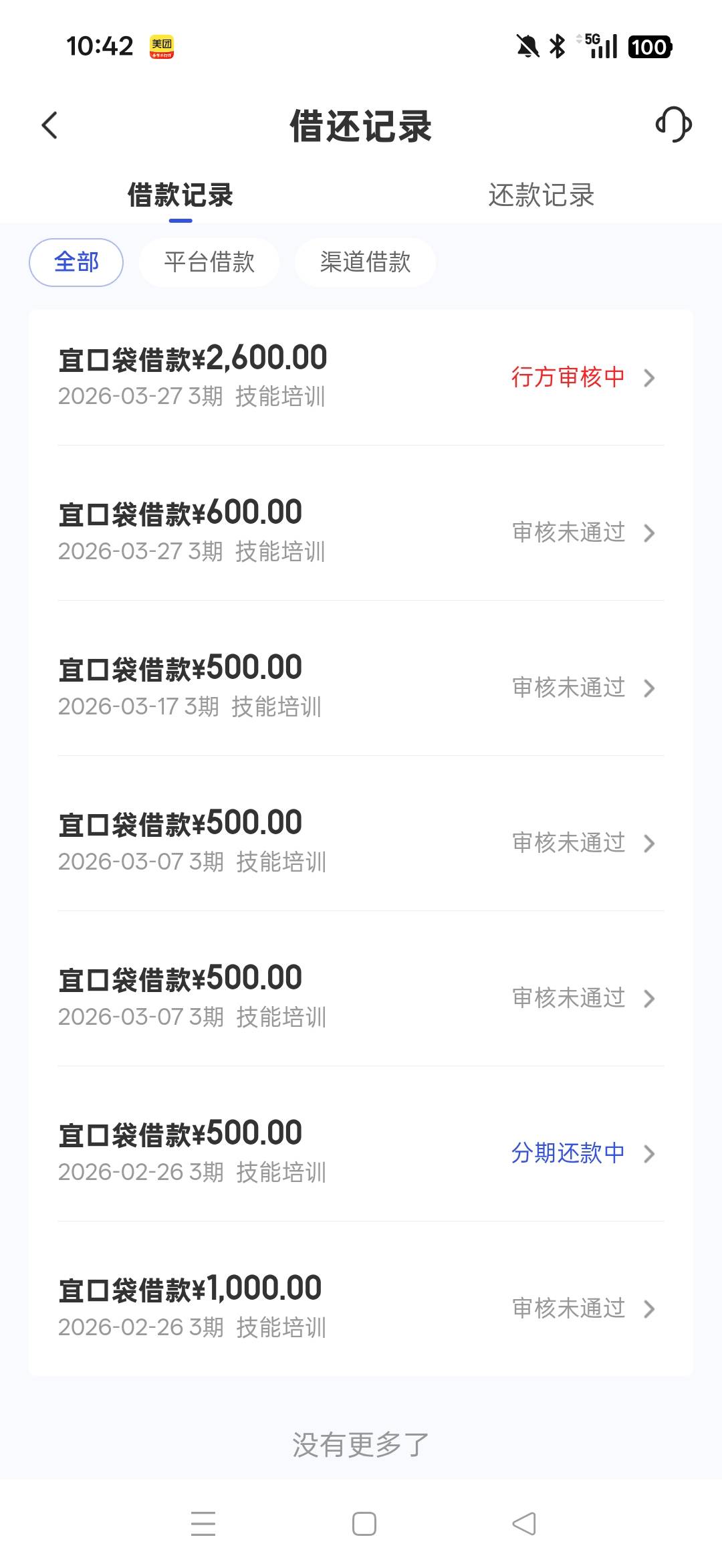Open the ¥500.00 loan dated 2026-03-17
The height and width of the screenshot is (1568, 722).
[361, 686]
